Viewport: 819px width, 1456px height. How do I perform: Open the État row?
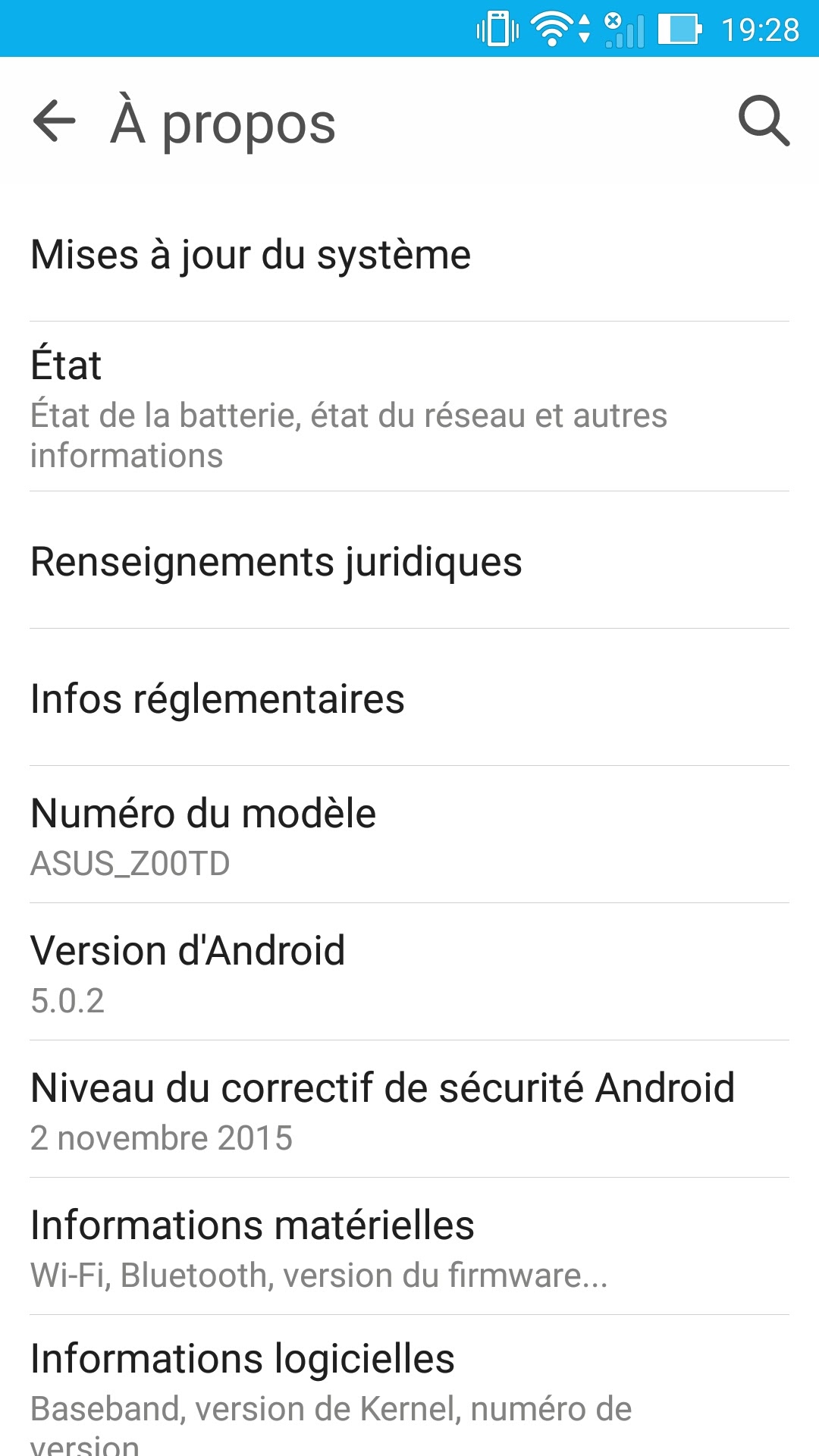[409, 407]
